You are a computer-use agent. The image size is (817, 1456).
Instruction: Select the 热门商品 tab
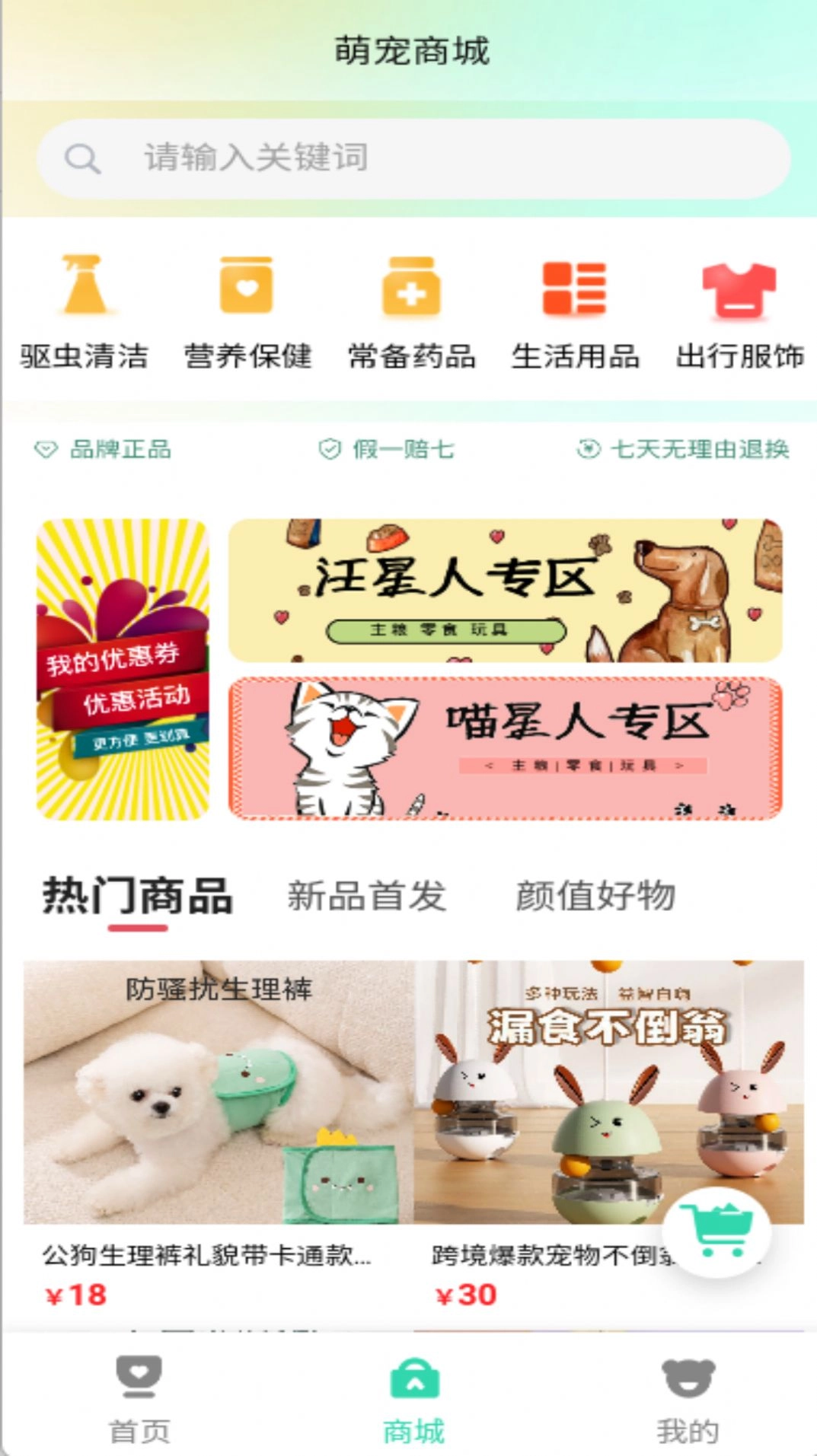[x=137, y=897]
